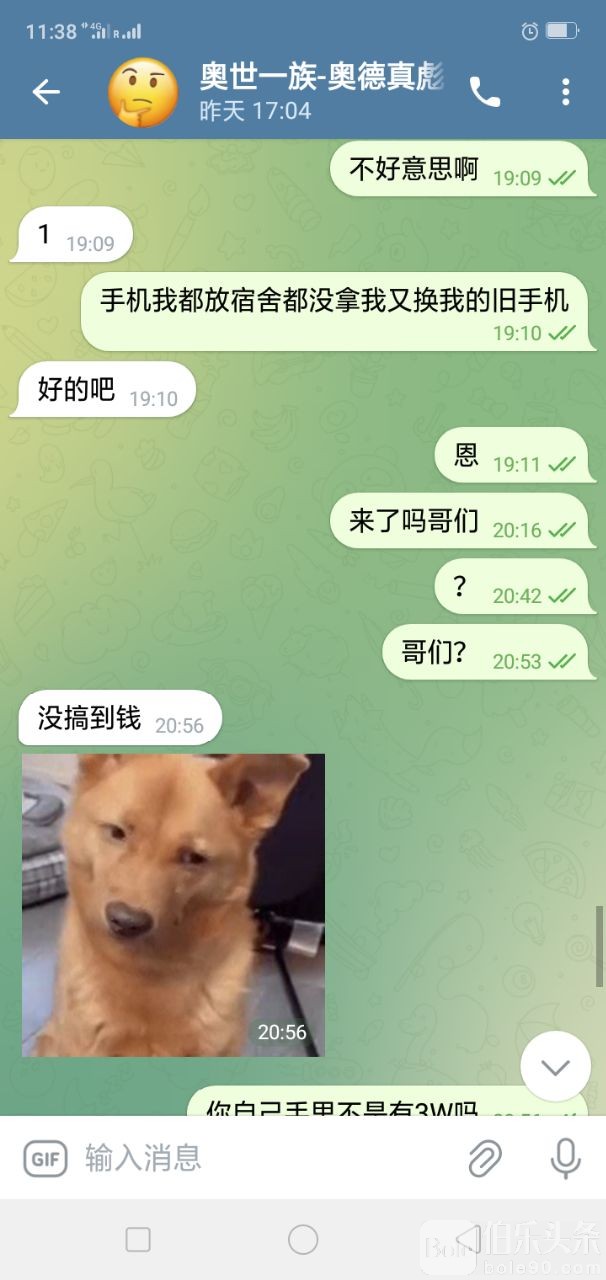606x1280 pixels.
Task: Open the dog GIF sent at 20:56
Action: point(173,904)
